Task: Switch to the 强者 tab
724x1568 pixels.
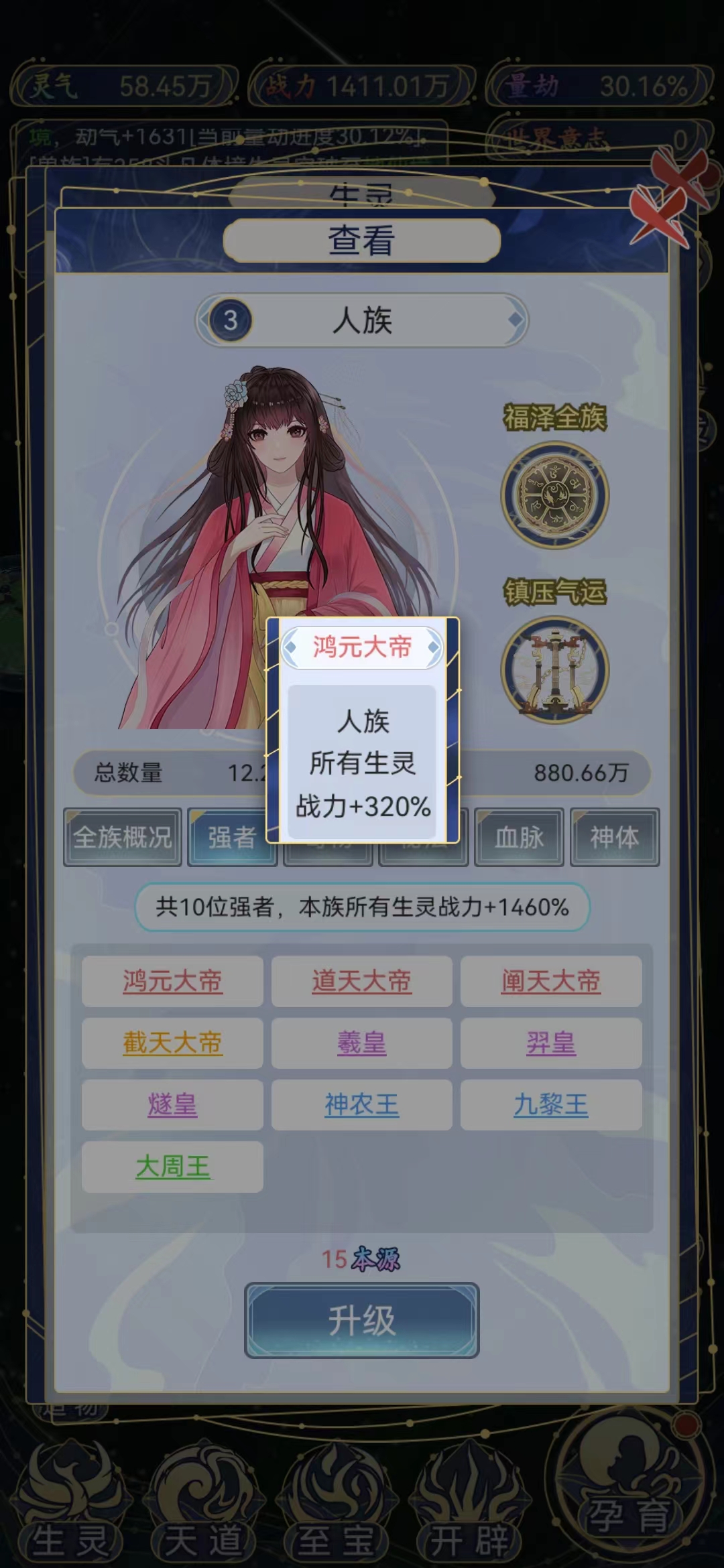Action: tap(231, 838)
